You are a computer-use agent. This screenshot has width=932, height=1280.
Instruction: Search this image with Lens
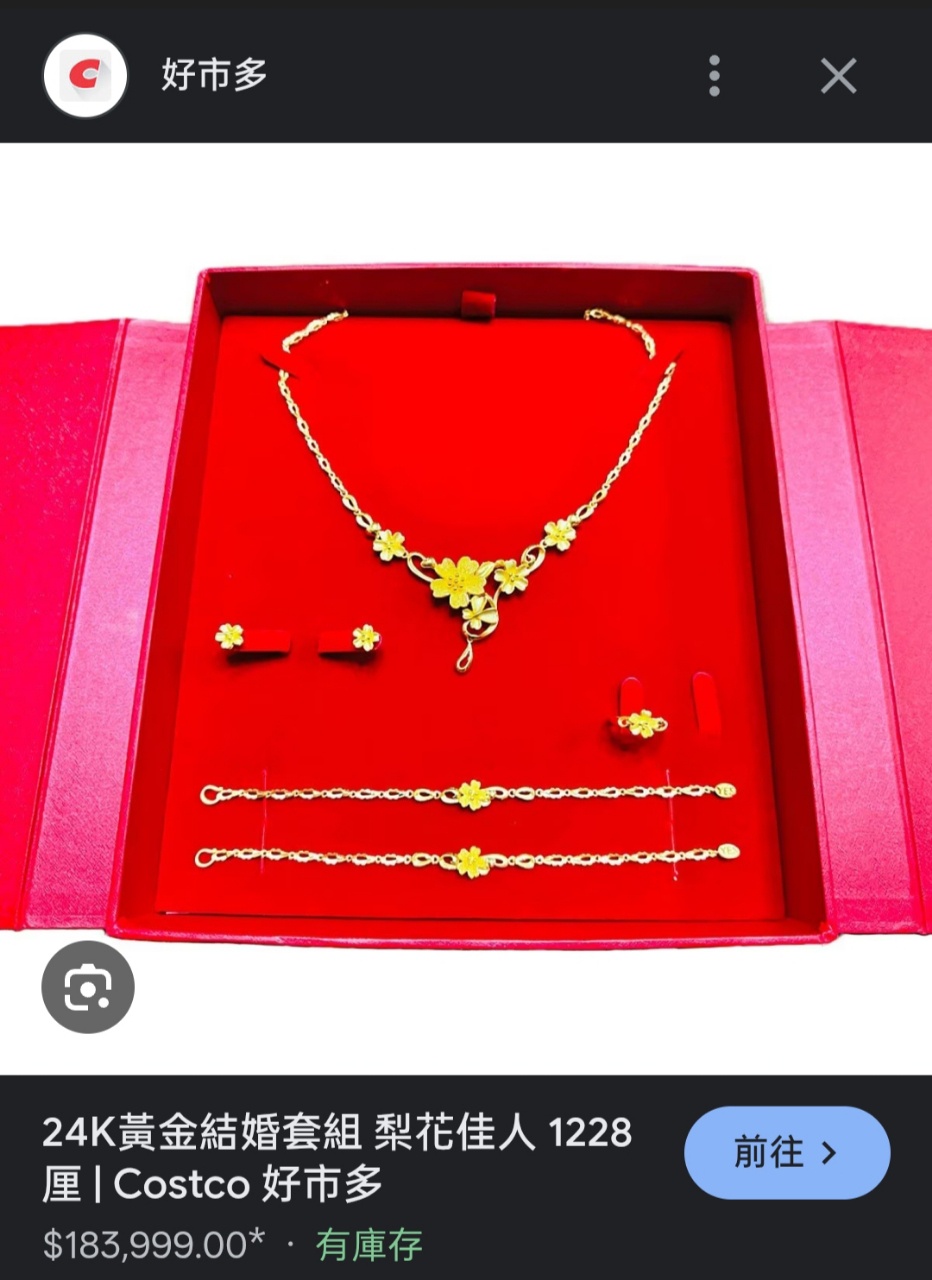point(88,987)
